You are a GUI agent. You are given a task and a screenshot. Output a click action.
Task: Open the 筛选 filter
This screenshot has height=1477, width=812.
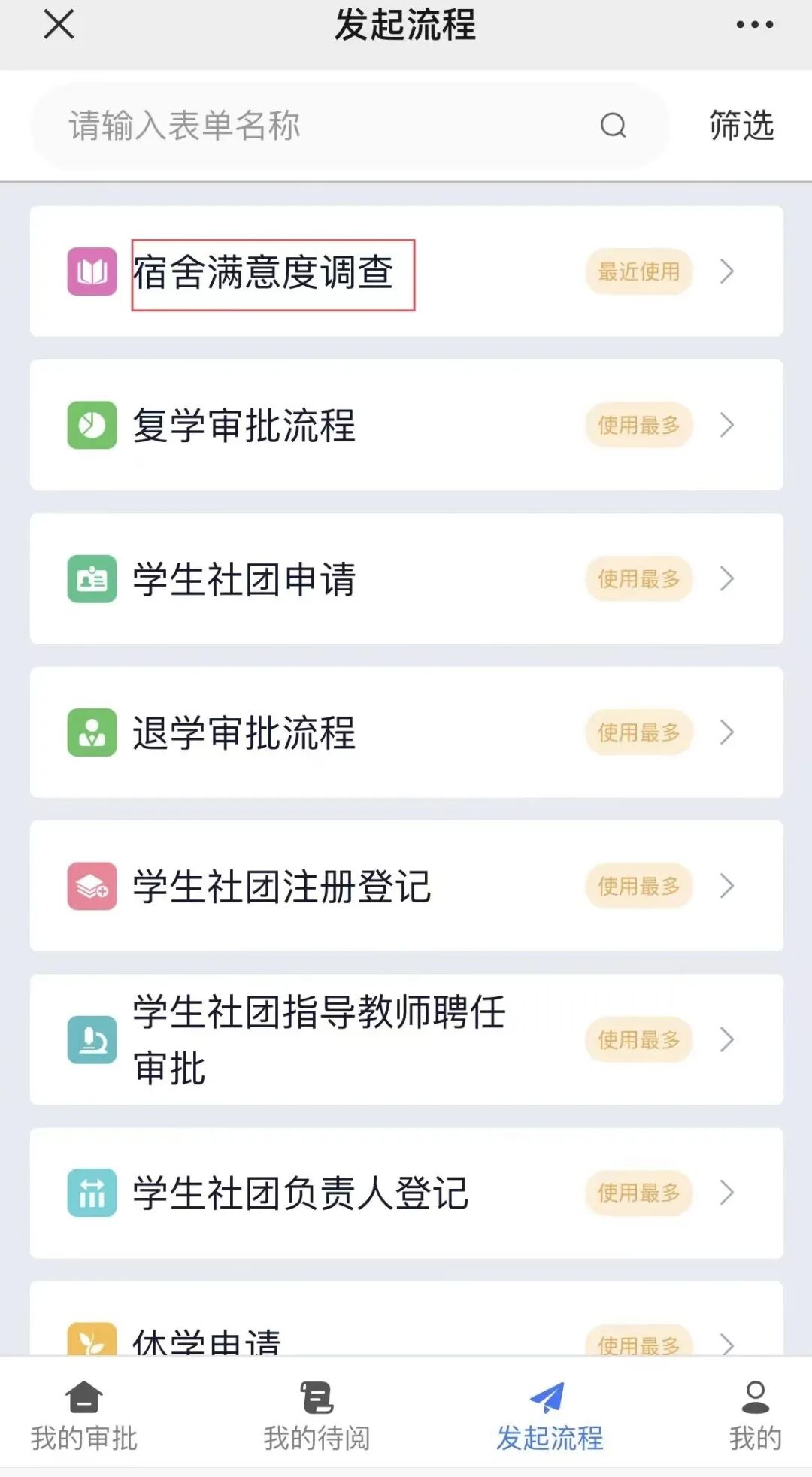click(741, 126)
